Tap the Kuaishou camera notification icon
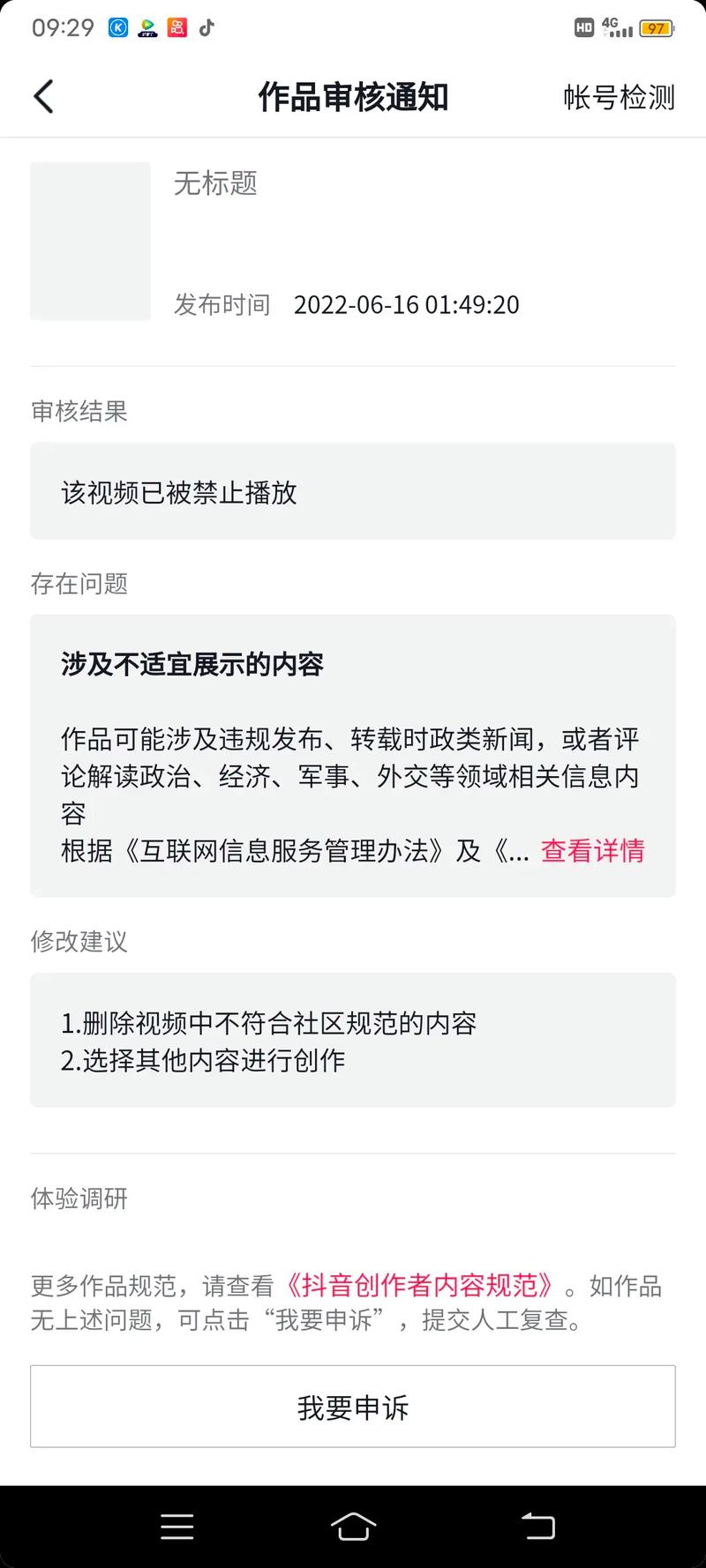706x1568 pixels. [x=176, y=27]
